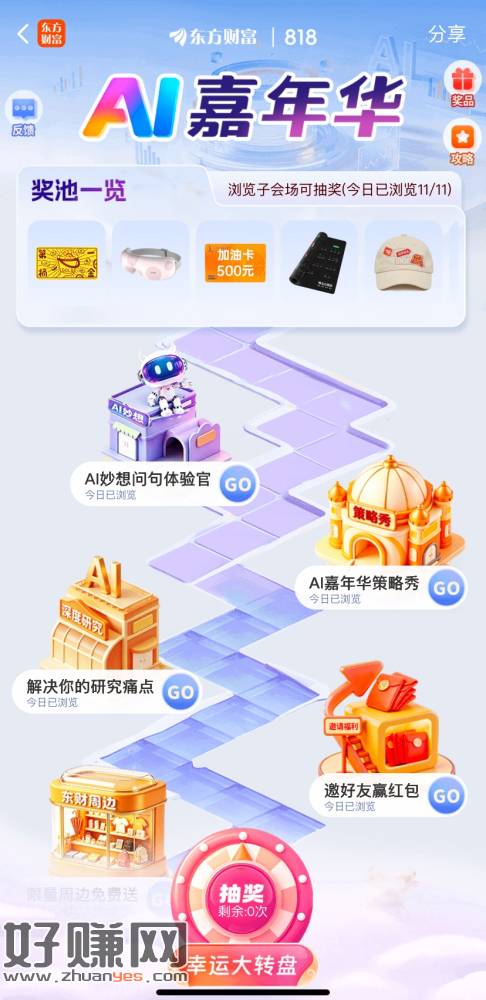Tap GO next to 解决你的研究痛点
The image size is (486, 1000).
(180, 693)
